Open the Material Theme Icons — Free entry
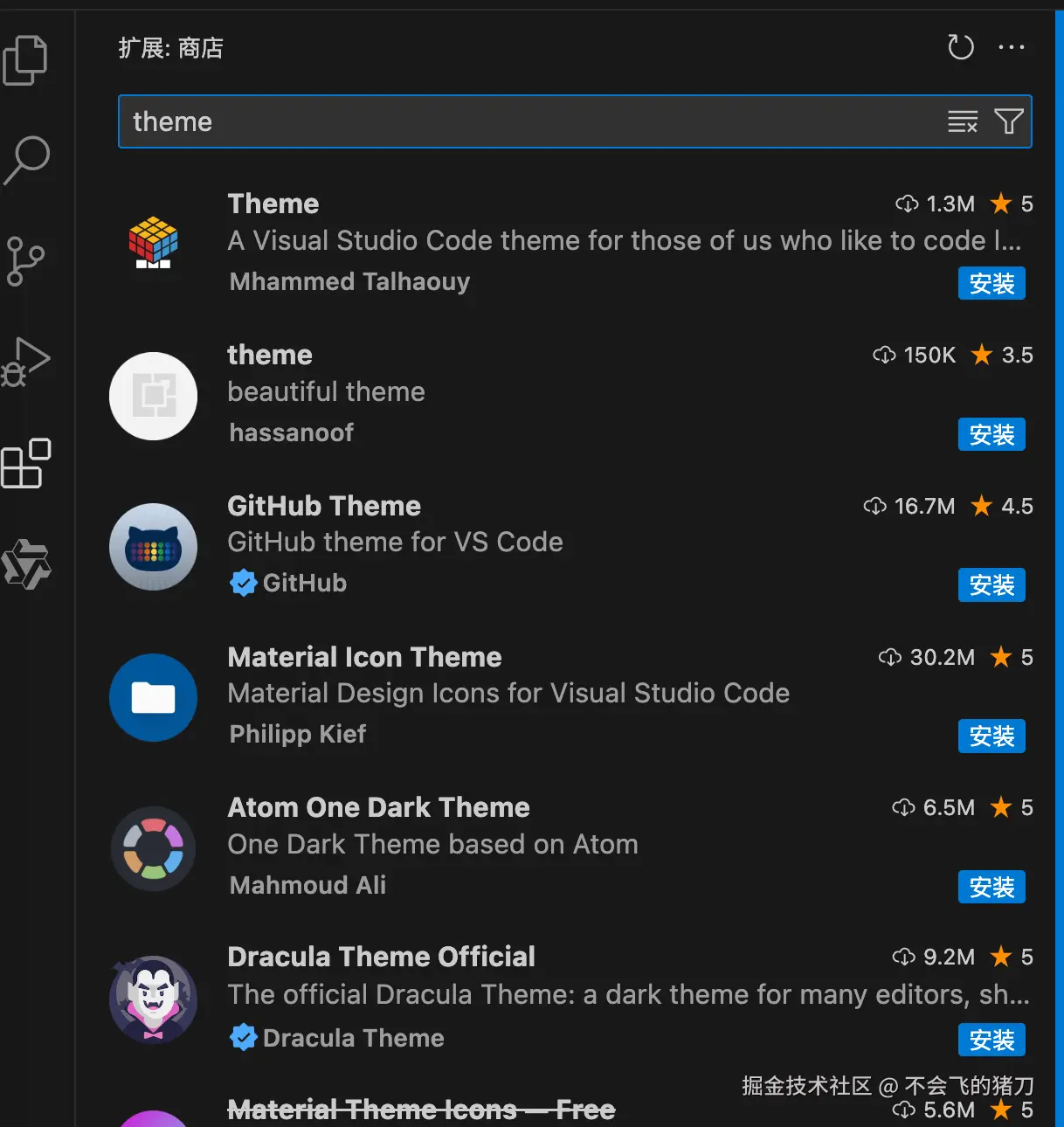This screenshot has width=1064, height=1127. (x=421, y=1110)
